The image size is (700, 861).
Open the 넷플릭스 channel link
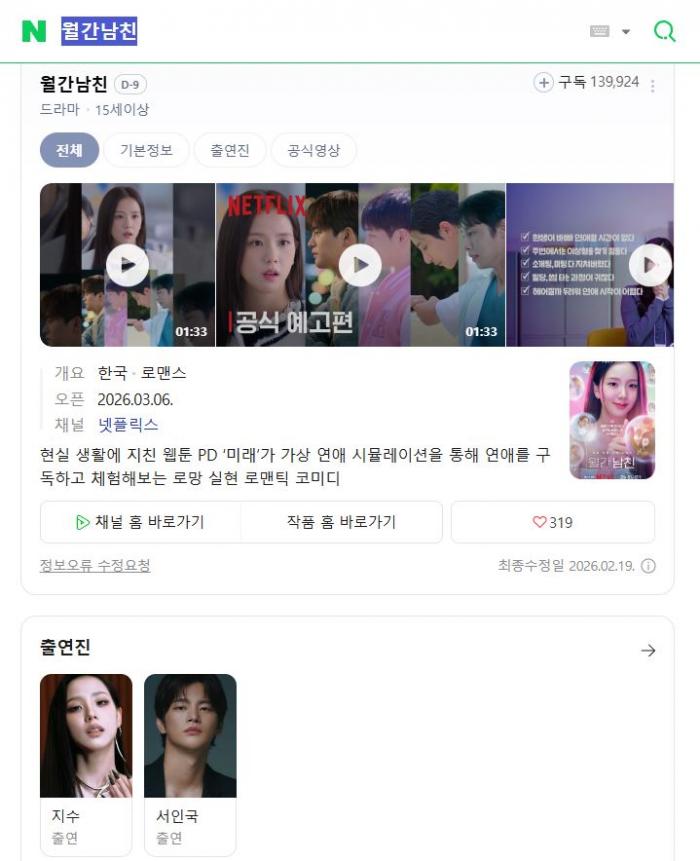click(x=128, y=425)
